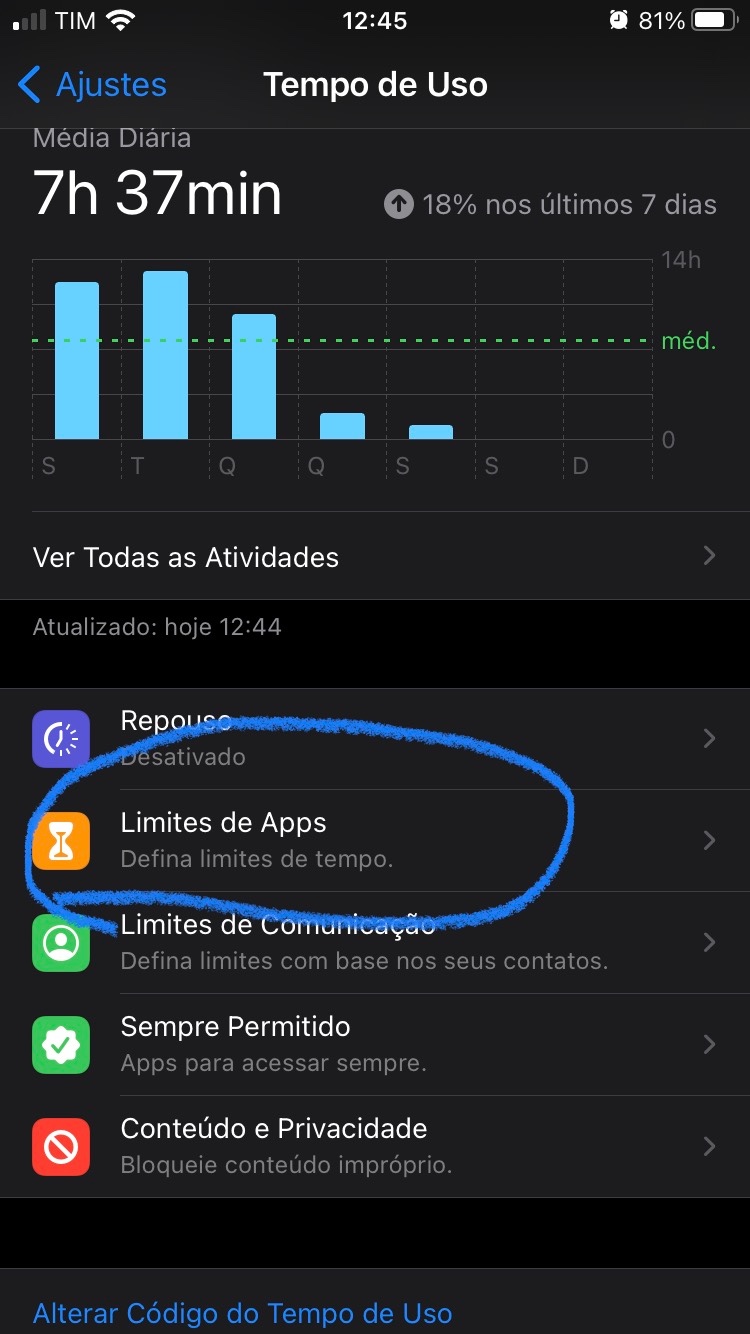This screenshot has height=1334, width=750.
Task: Open Limites de Comunicação
Action: 375,942
